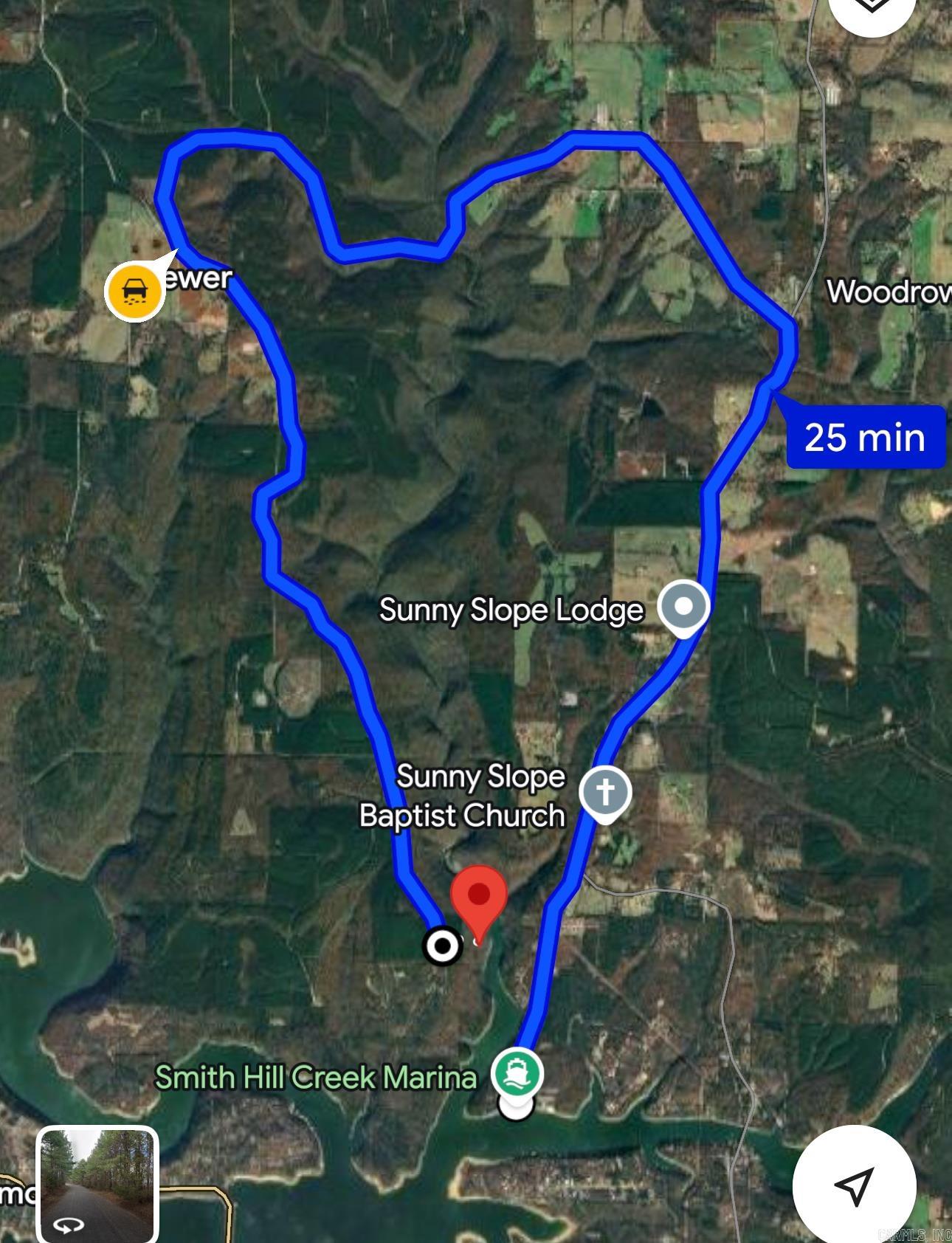The width and height of the screenshot is (952, 1243).
Task: Center map on my location
Action: point(854,1186)
